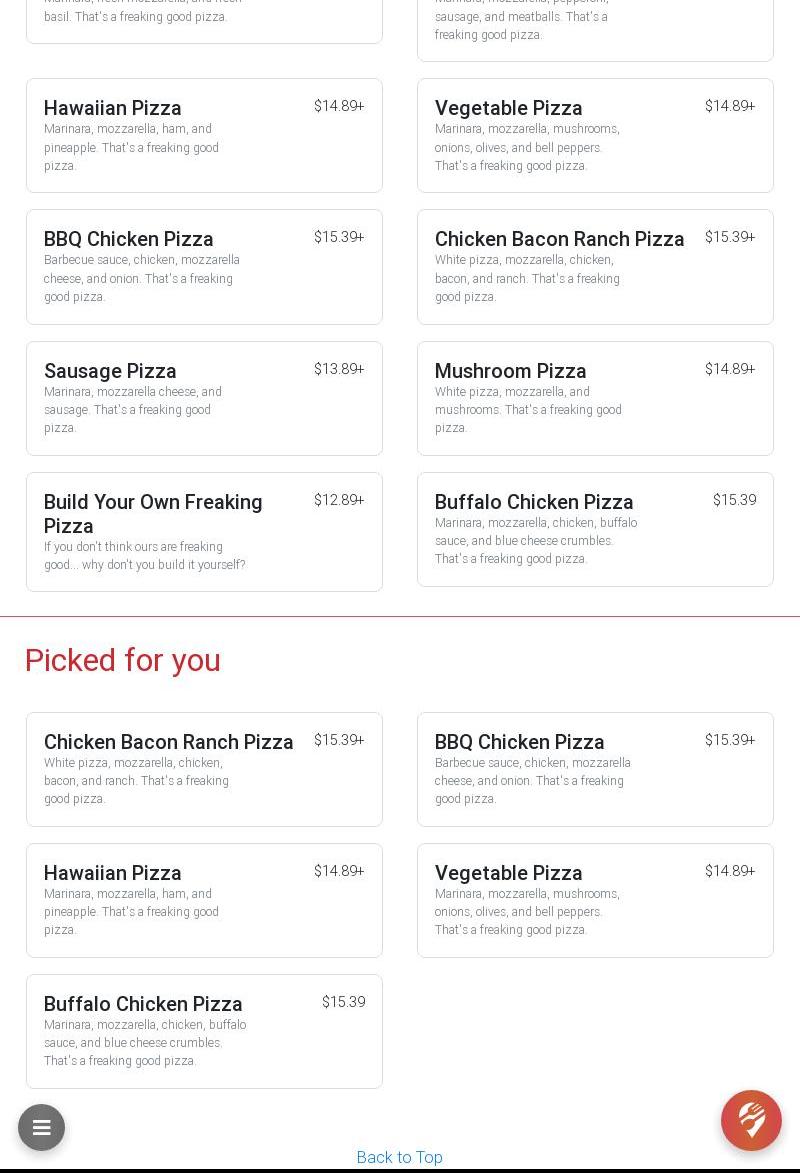
Task: Select Vegetable Pizza in Picked for you
Action: click(595, 900)
